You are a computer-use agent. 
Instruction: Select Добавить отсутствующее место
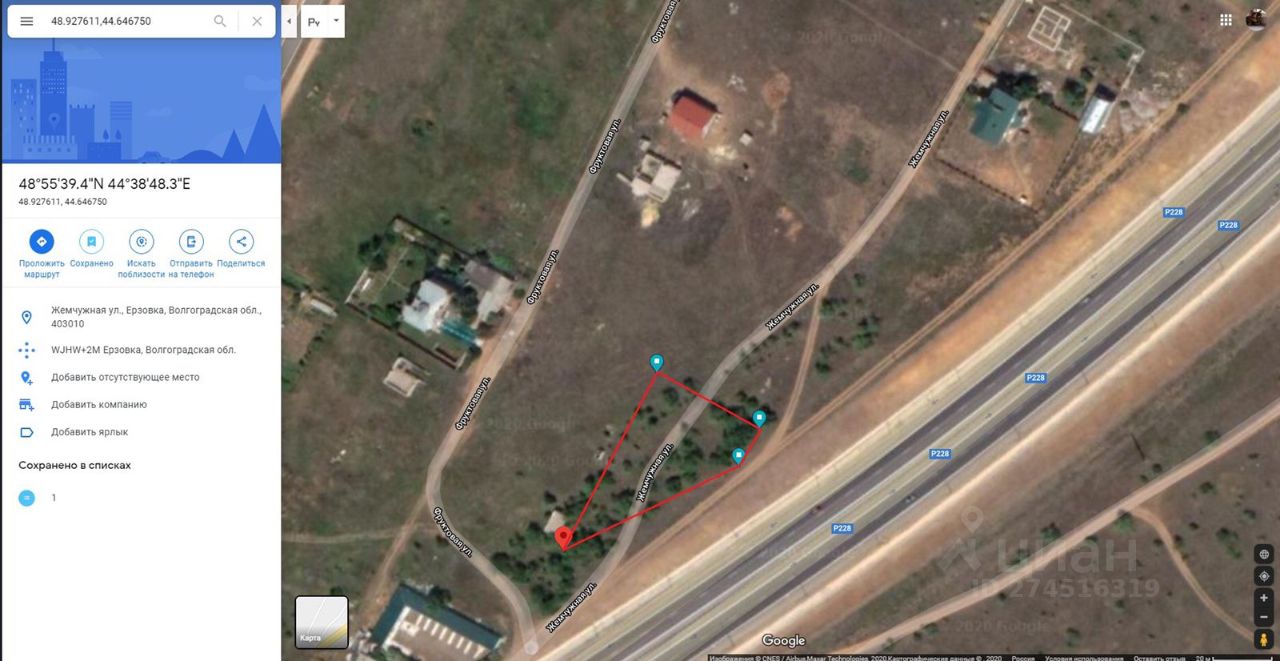[125, 377]
